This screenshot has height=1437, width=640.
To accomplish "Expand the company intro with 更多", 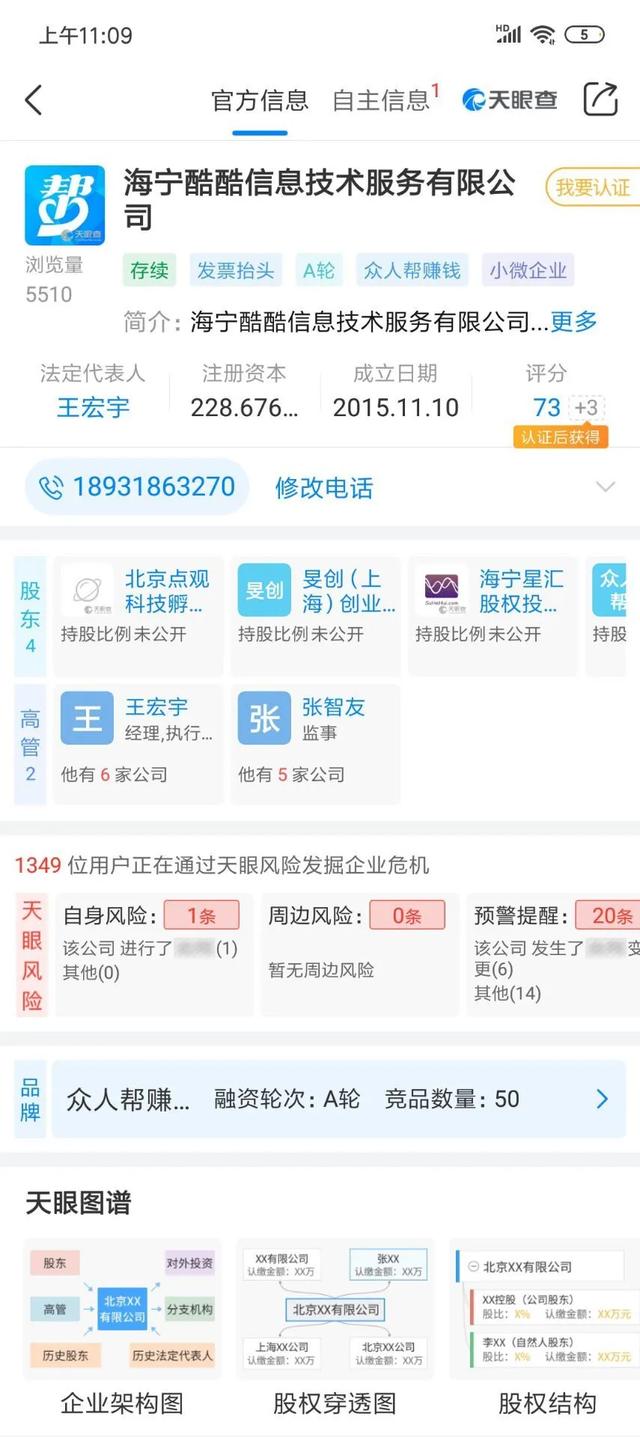I will tap(574, 321).
